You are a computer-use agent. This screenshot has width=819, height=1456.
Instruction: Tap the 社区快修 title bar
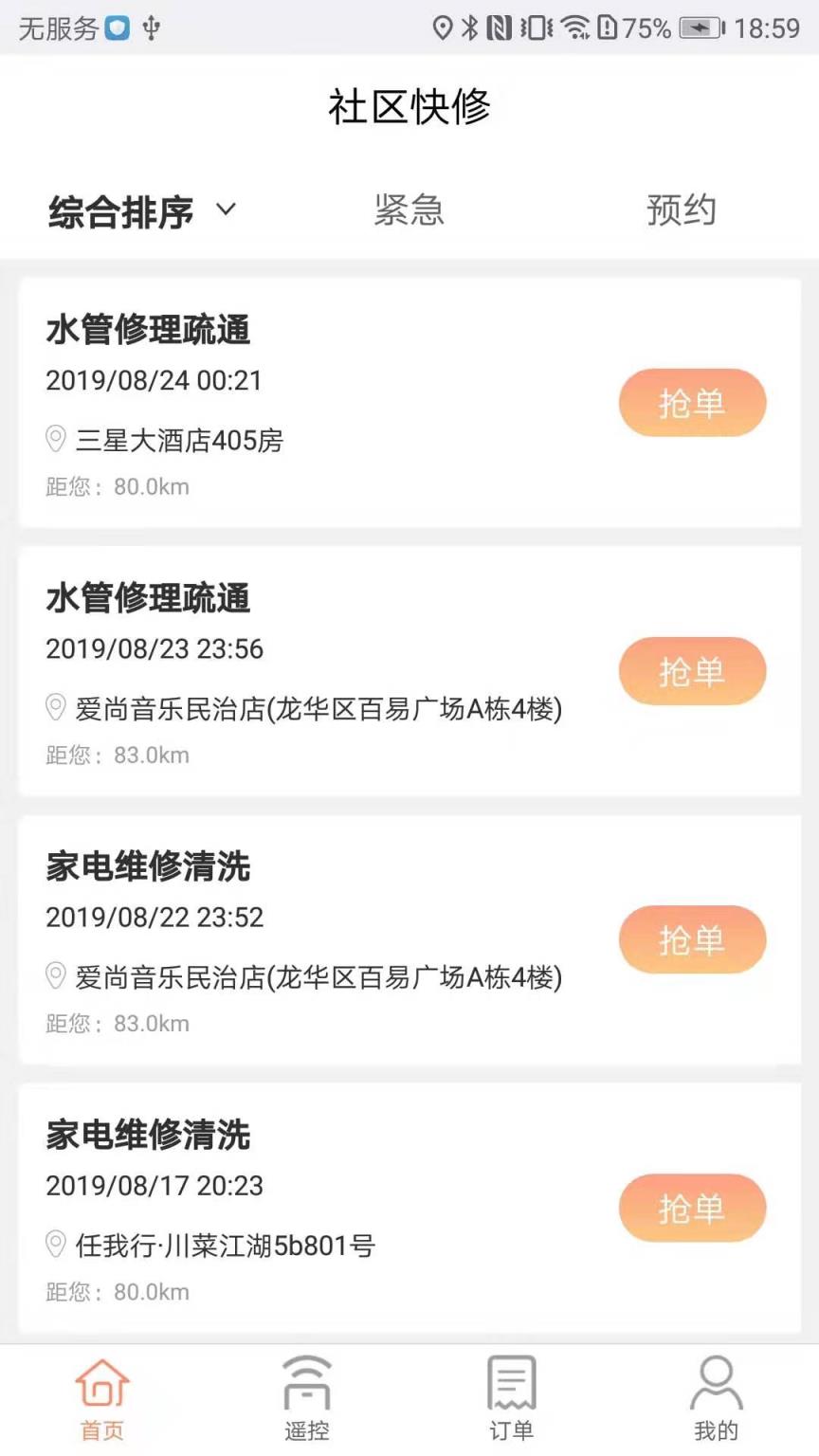(409, 107)
